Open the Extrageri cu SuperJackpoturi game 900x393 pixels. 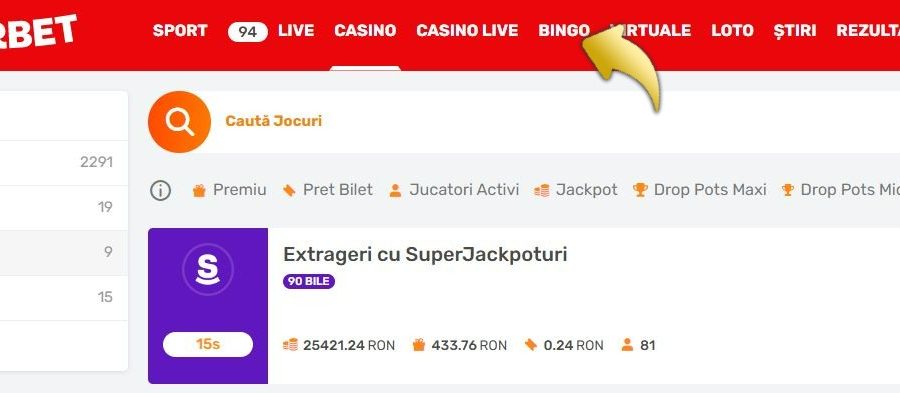(x=425, y=254)
